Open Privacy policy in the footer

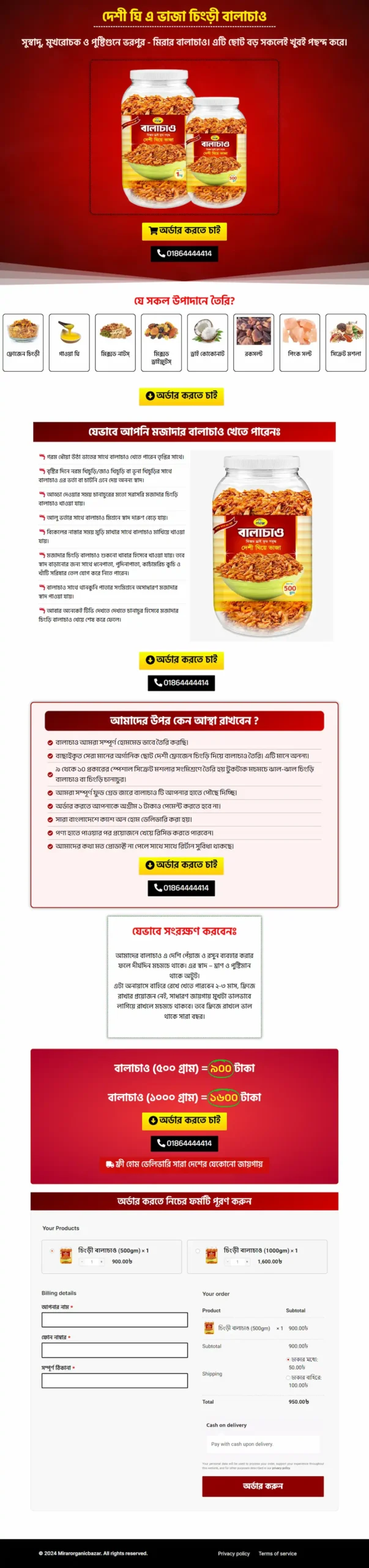[x=234, y=1553]
